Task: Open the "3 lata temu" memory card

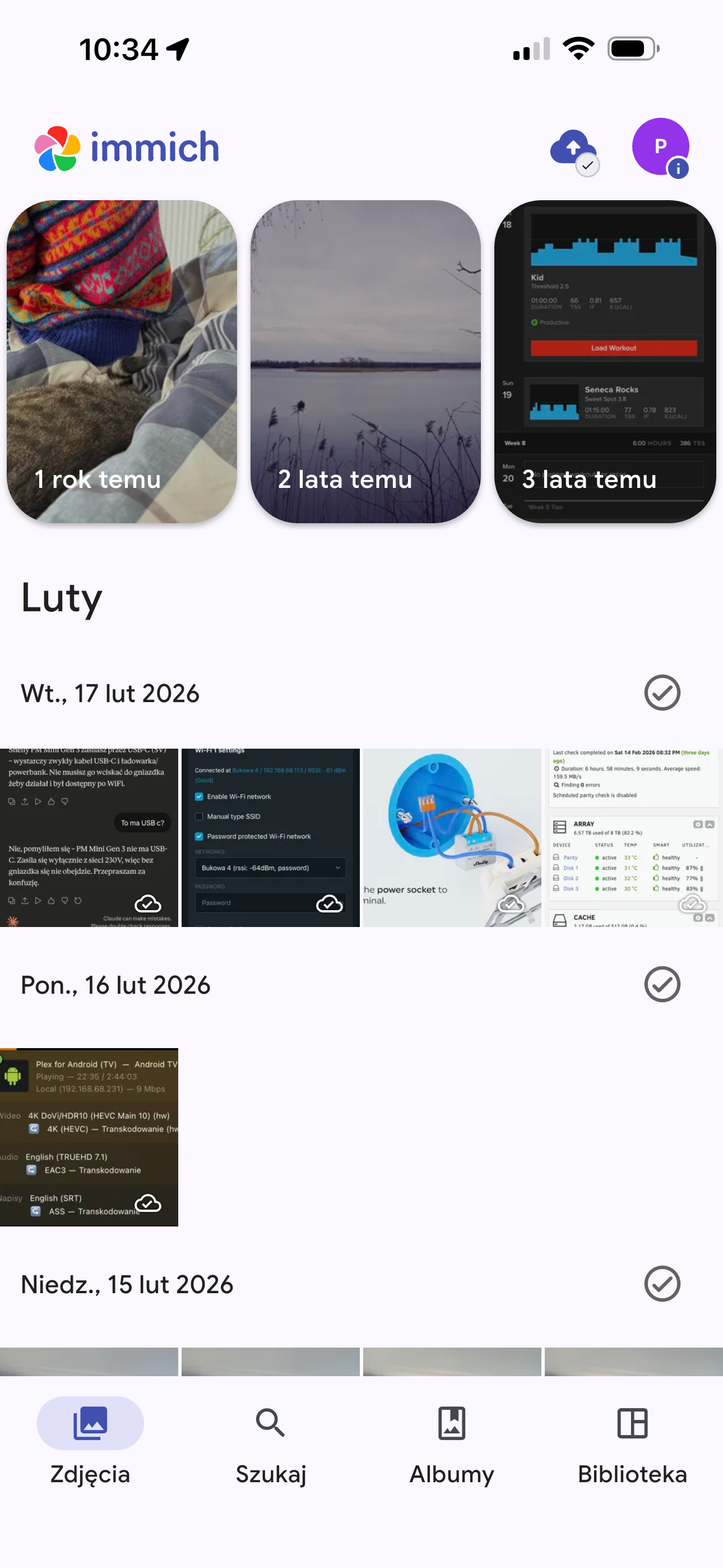Action: coord(605,362)
